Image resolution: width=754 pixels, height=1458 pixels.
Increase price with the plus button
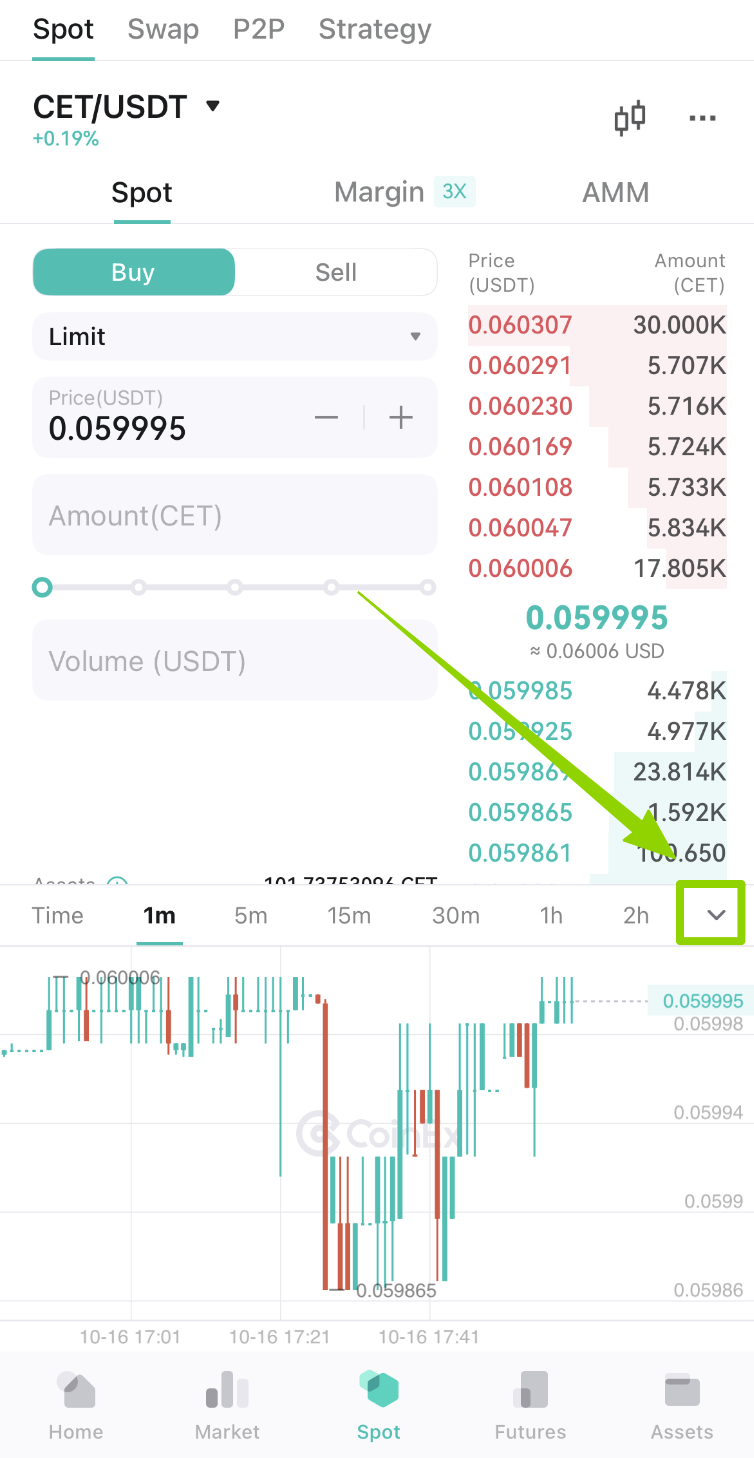tap(401, 417)
